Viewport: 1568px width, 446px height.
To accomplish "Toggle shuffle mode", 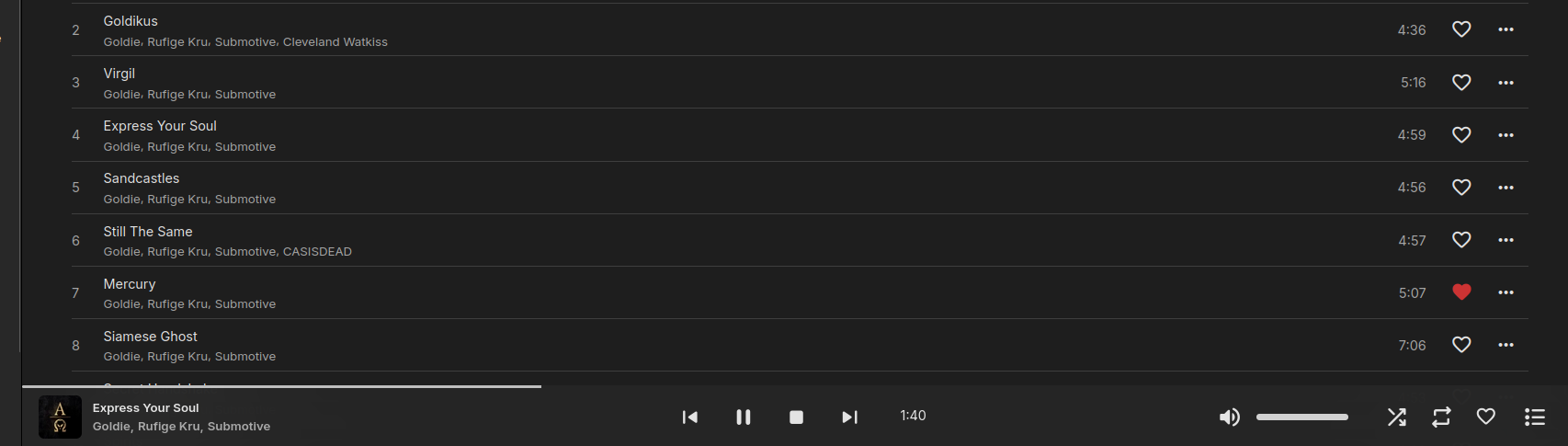I will tap(1396, 417).
